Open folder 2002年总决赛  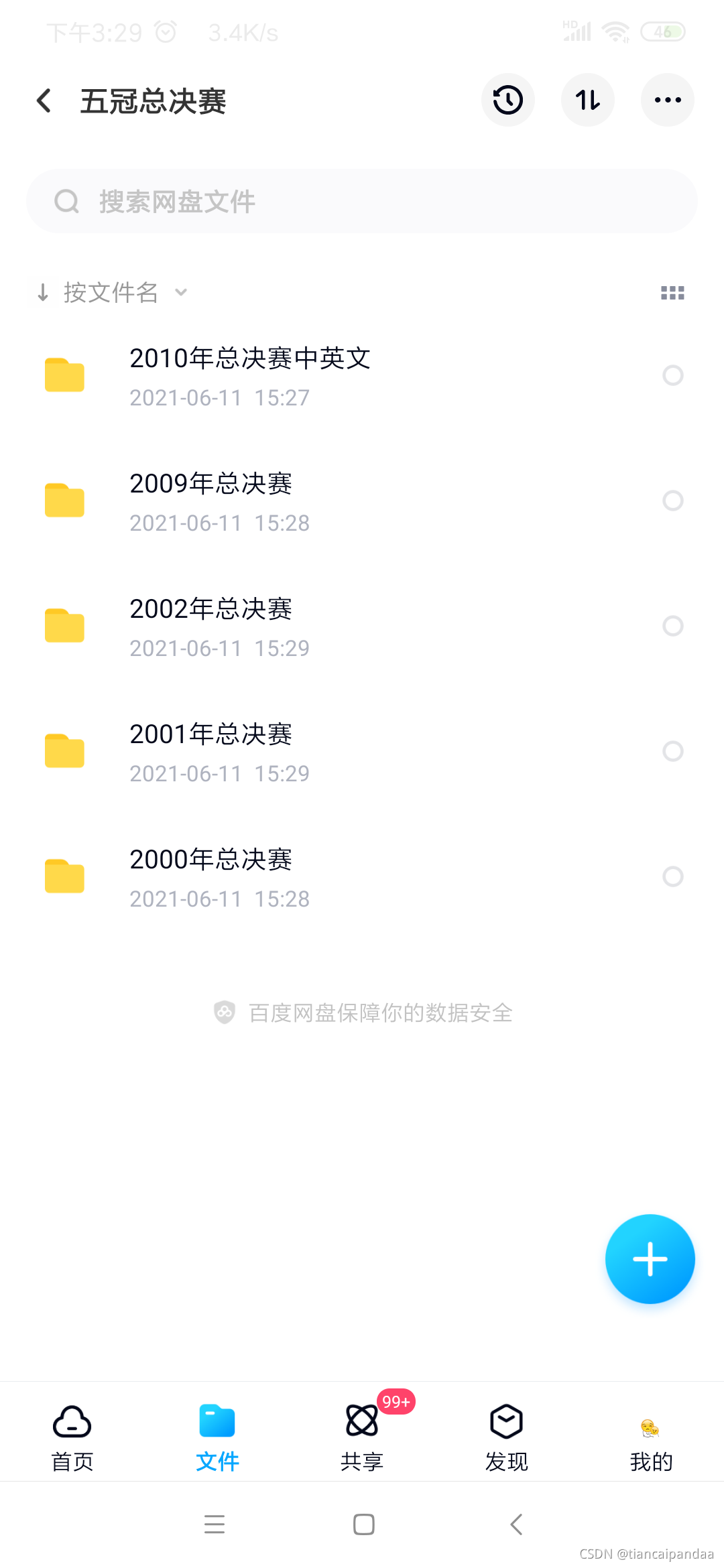[x=210, y=626]
